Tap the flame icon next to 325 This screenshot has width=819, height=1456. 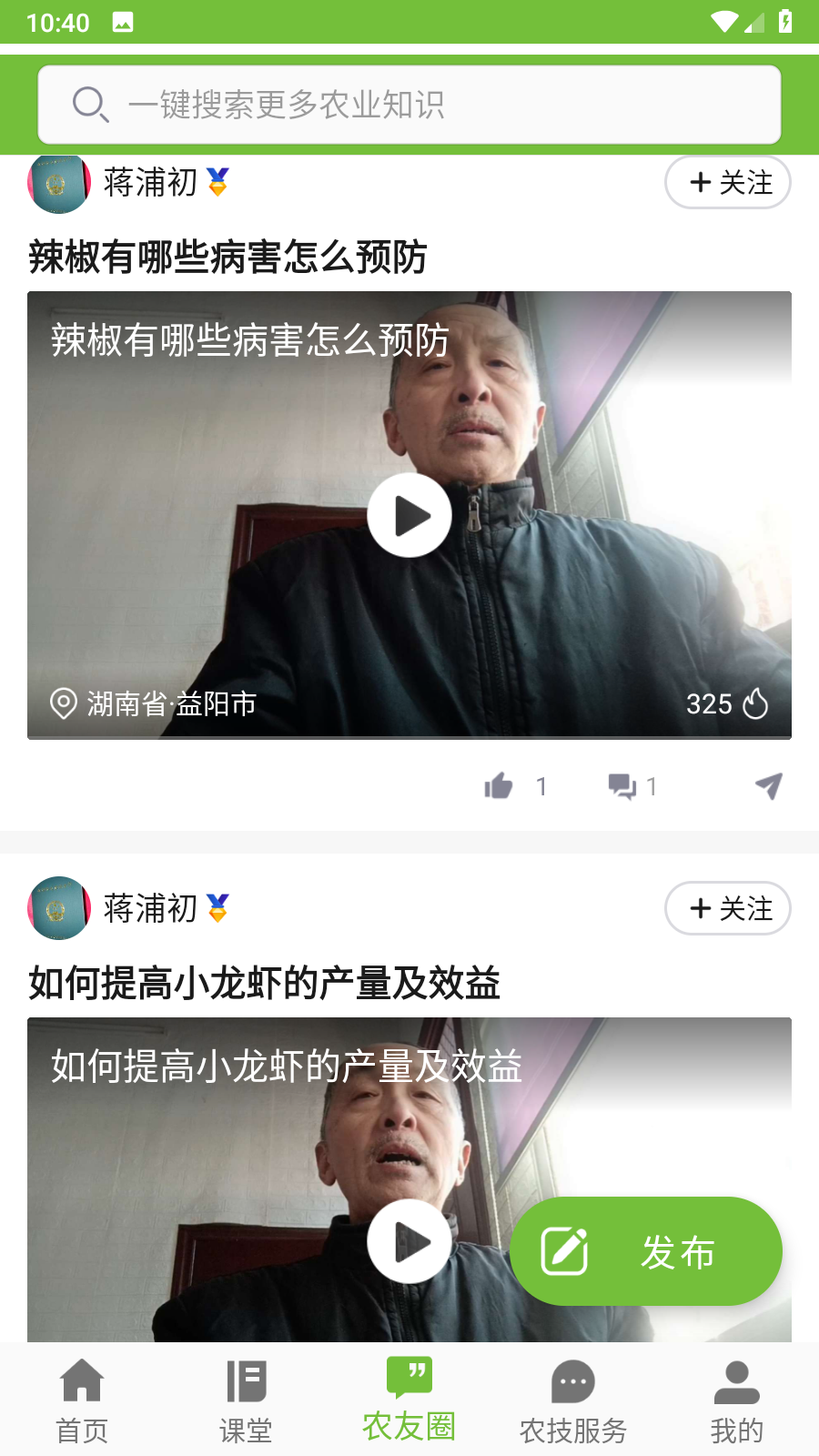coord(755,703)
